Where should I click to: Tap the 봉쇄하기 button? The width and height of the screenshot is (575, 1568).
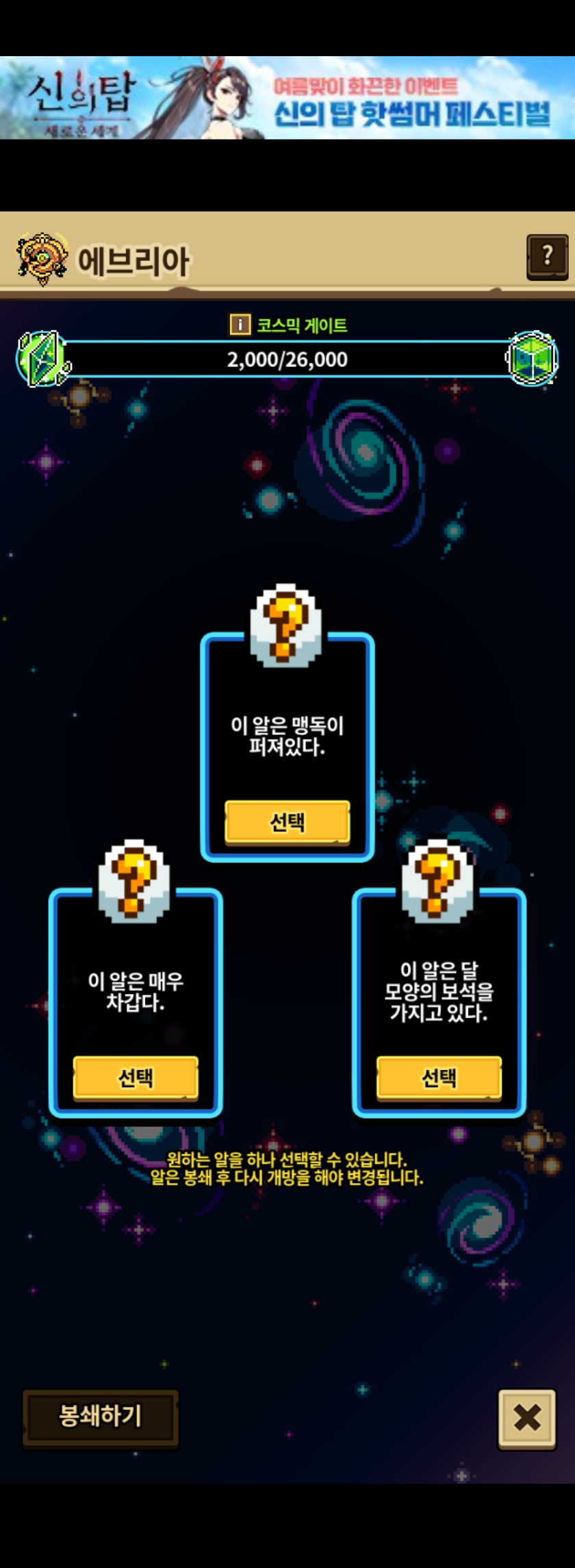101,1416
